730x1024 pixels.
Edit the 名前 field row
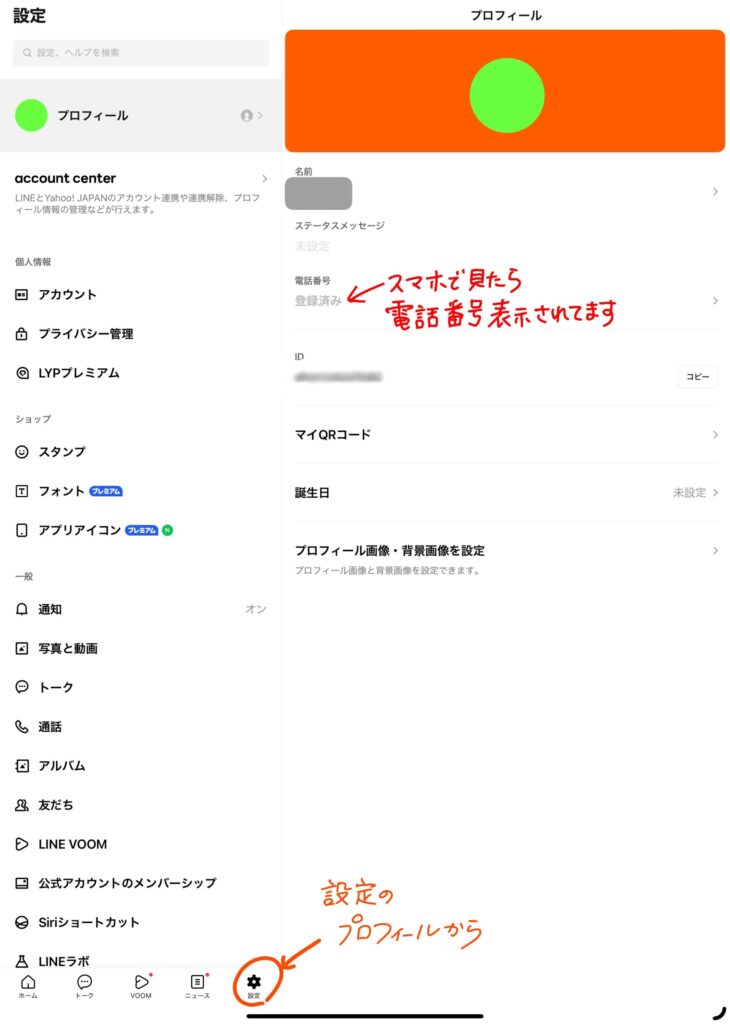[x=505, y=191]
